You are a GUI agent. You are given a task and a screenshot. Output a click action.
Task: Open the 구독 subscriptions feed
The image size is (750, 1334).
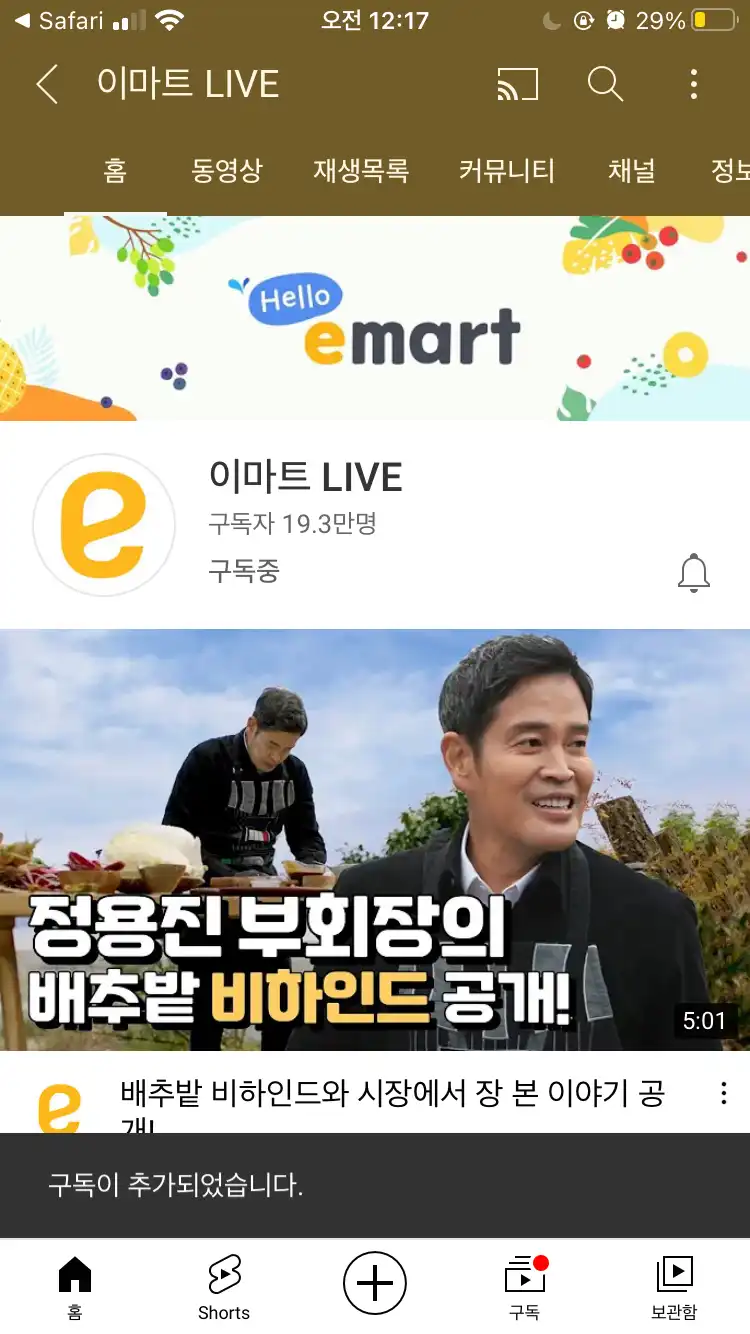click(x=525, y=1288)
